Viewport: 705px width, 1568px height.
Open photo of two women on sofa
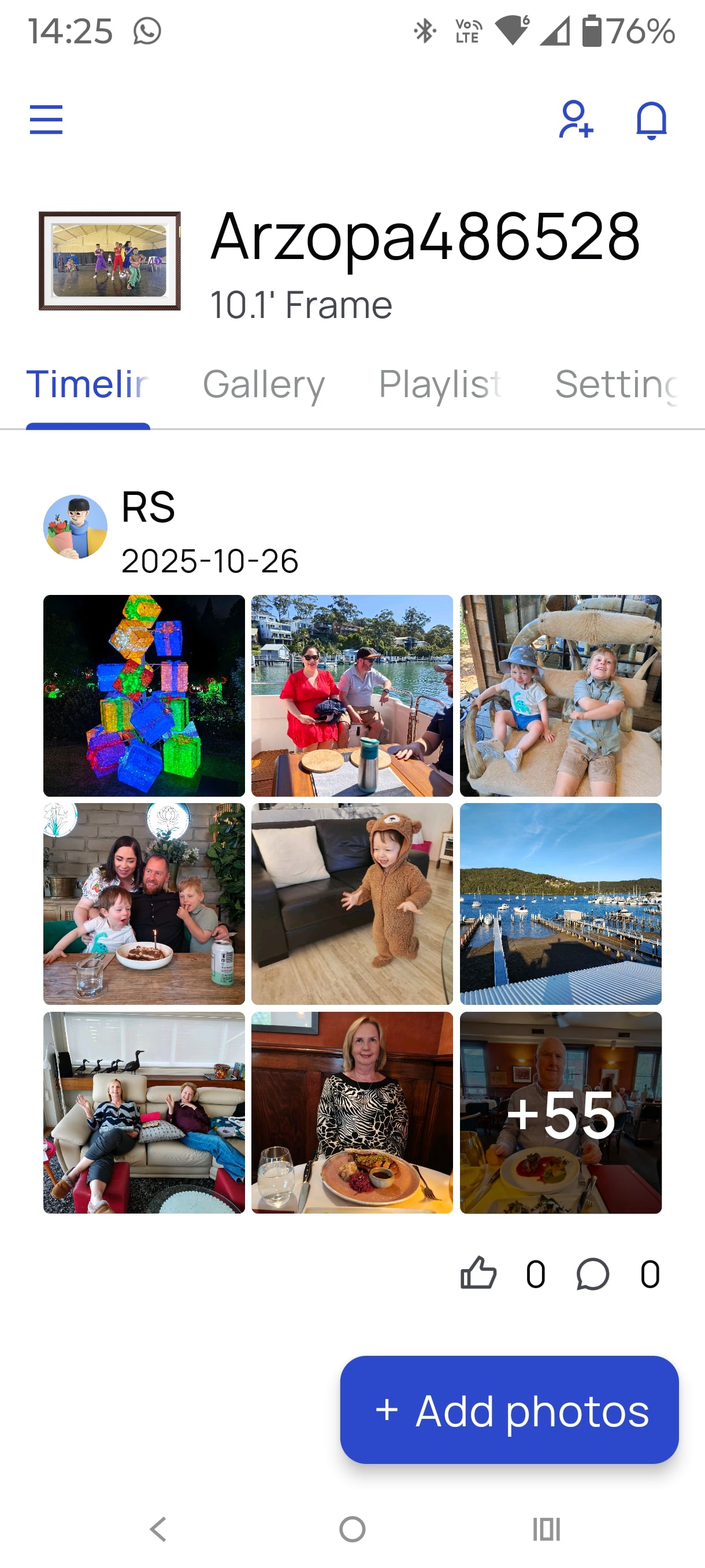[144, 1113]
